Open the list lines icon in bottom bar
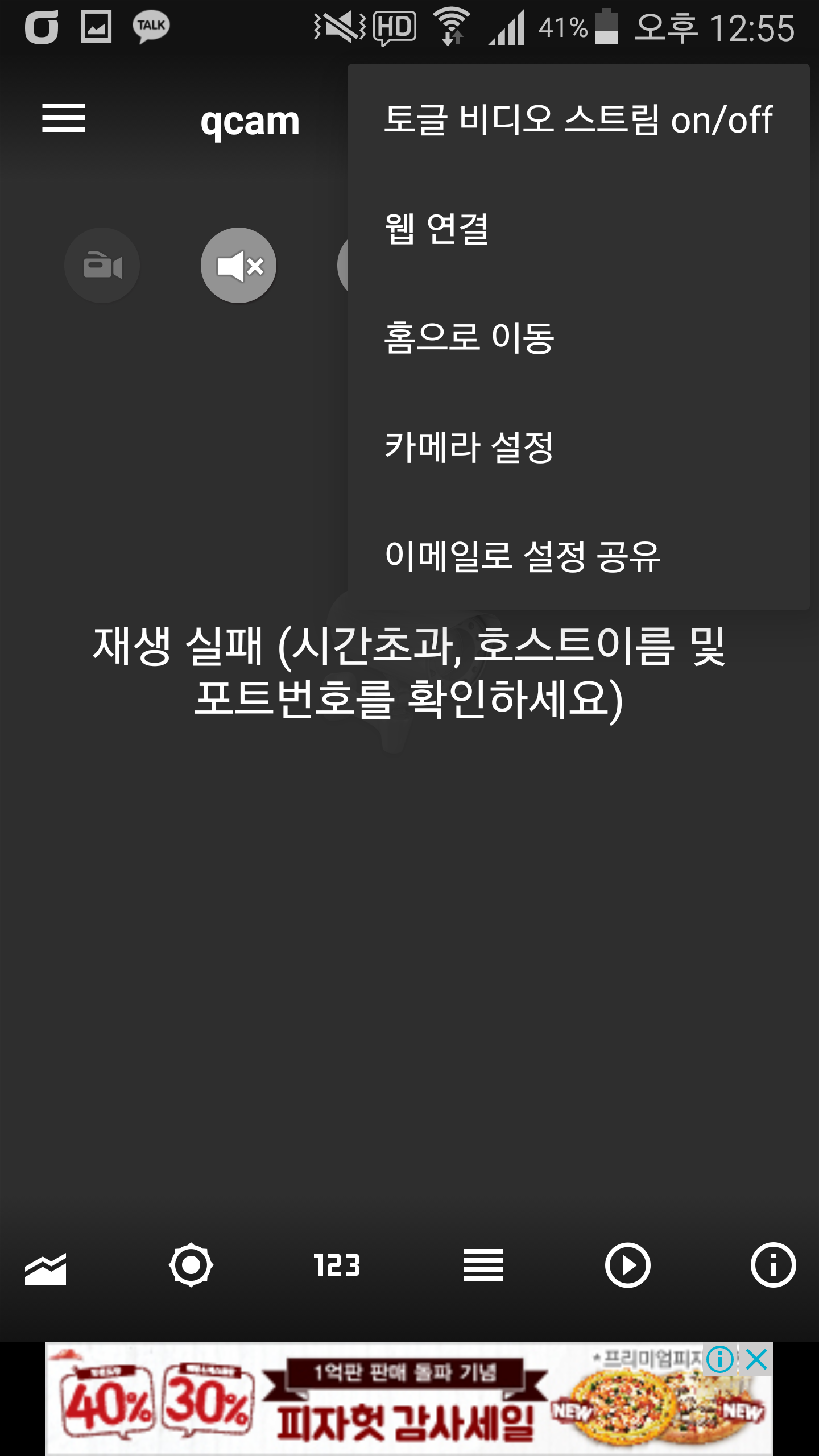 483,1265
